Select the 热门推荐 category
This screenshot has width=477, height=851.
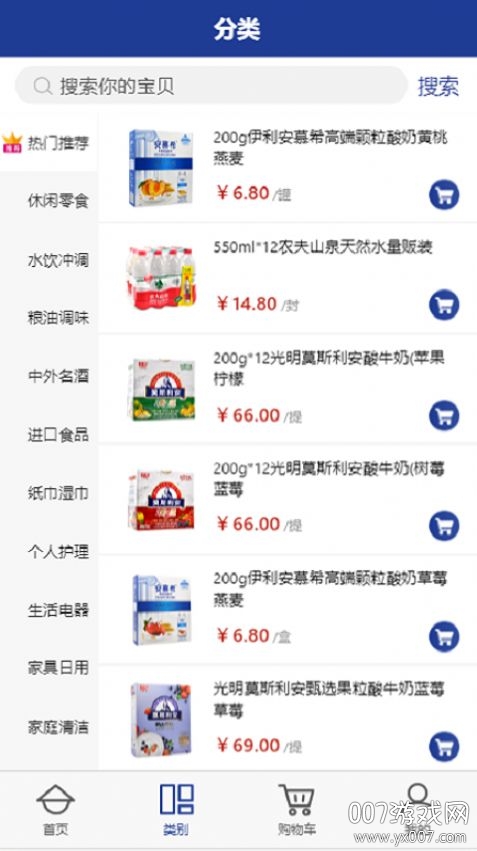pos(49,143)
